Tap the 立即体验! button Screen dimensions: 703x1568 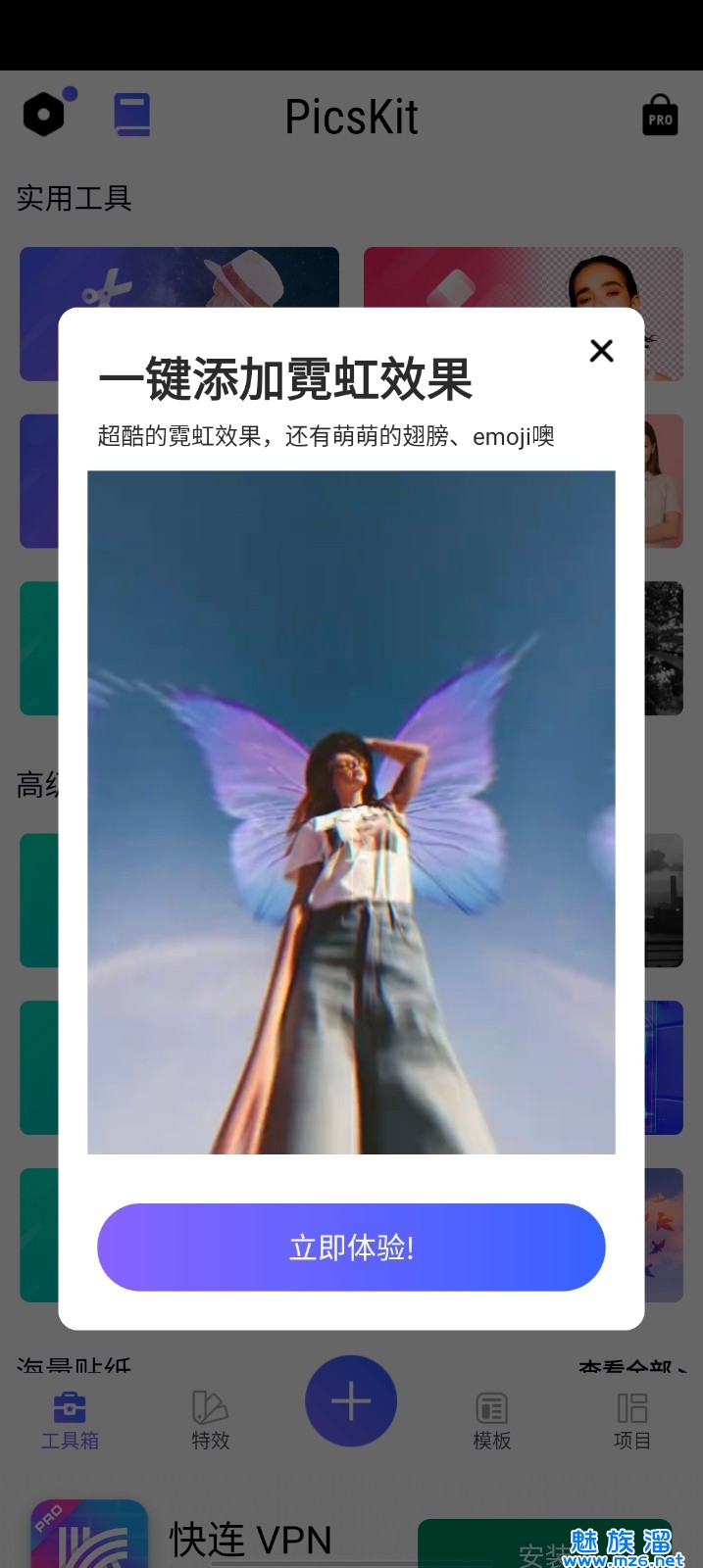pyautogui.click(x=351, y=1247)
